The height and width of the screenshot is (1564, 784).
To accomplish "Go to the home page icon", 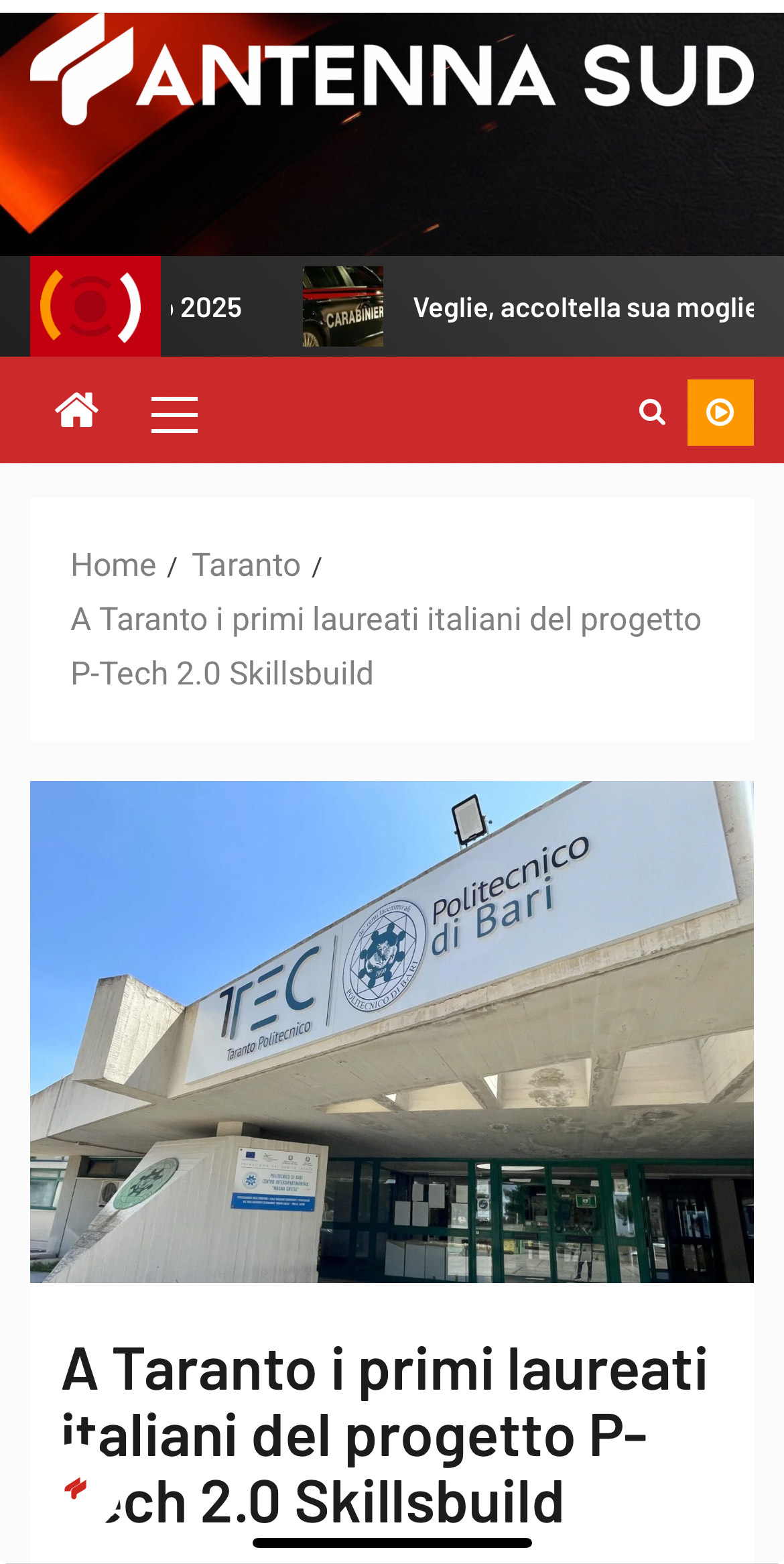I will point(77,410).
